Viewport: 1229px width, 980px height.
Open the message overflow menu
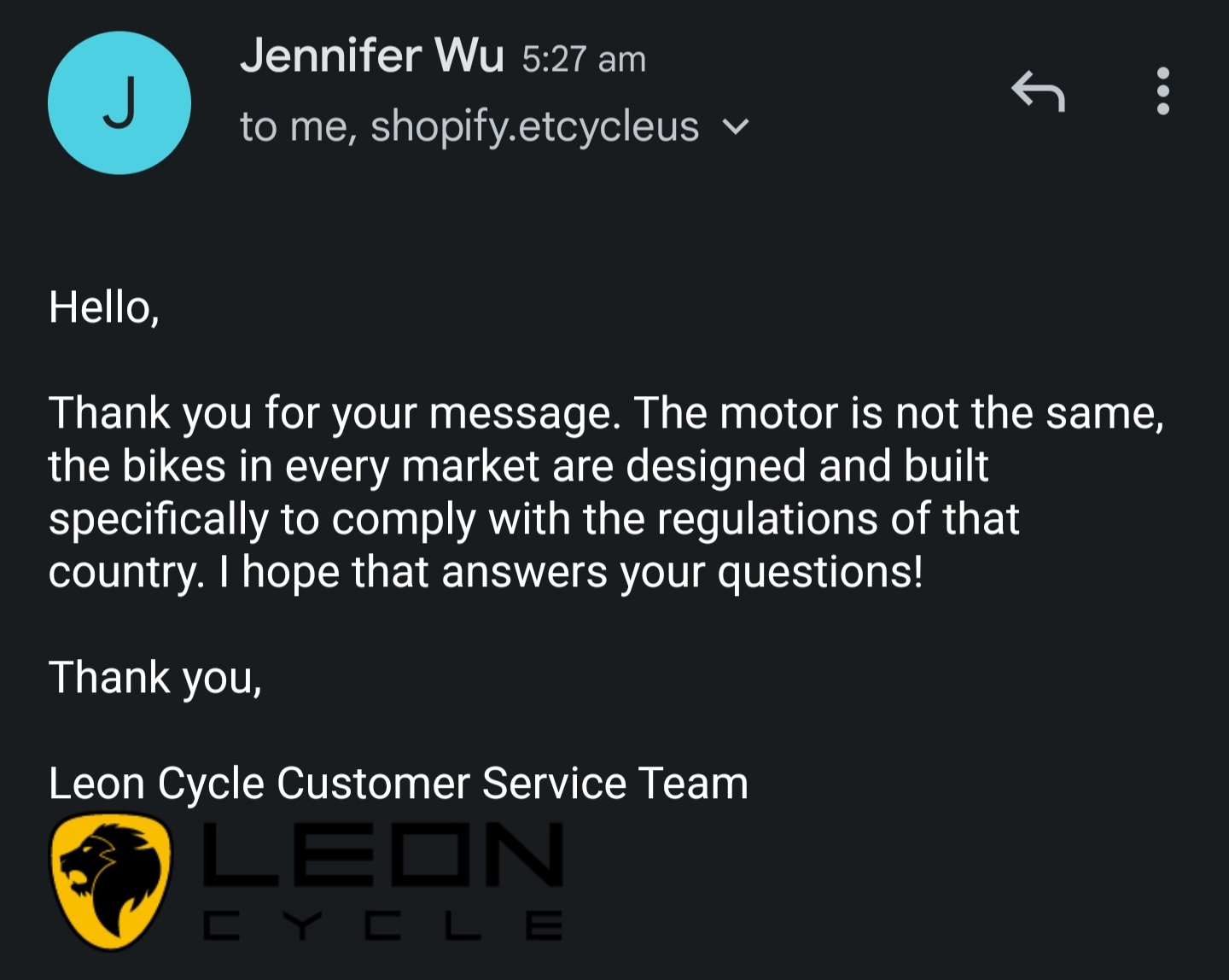pos(1162,91)
